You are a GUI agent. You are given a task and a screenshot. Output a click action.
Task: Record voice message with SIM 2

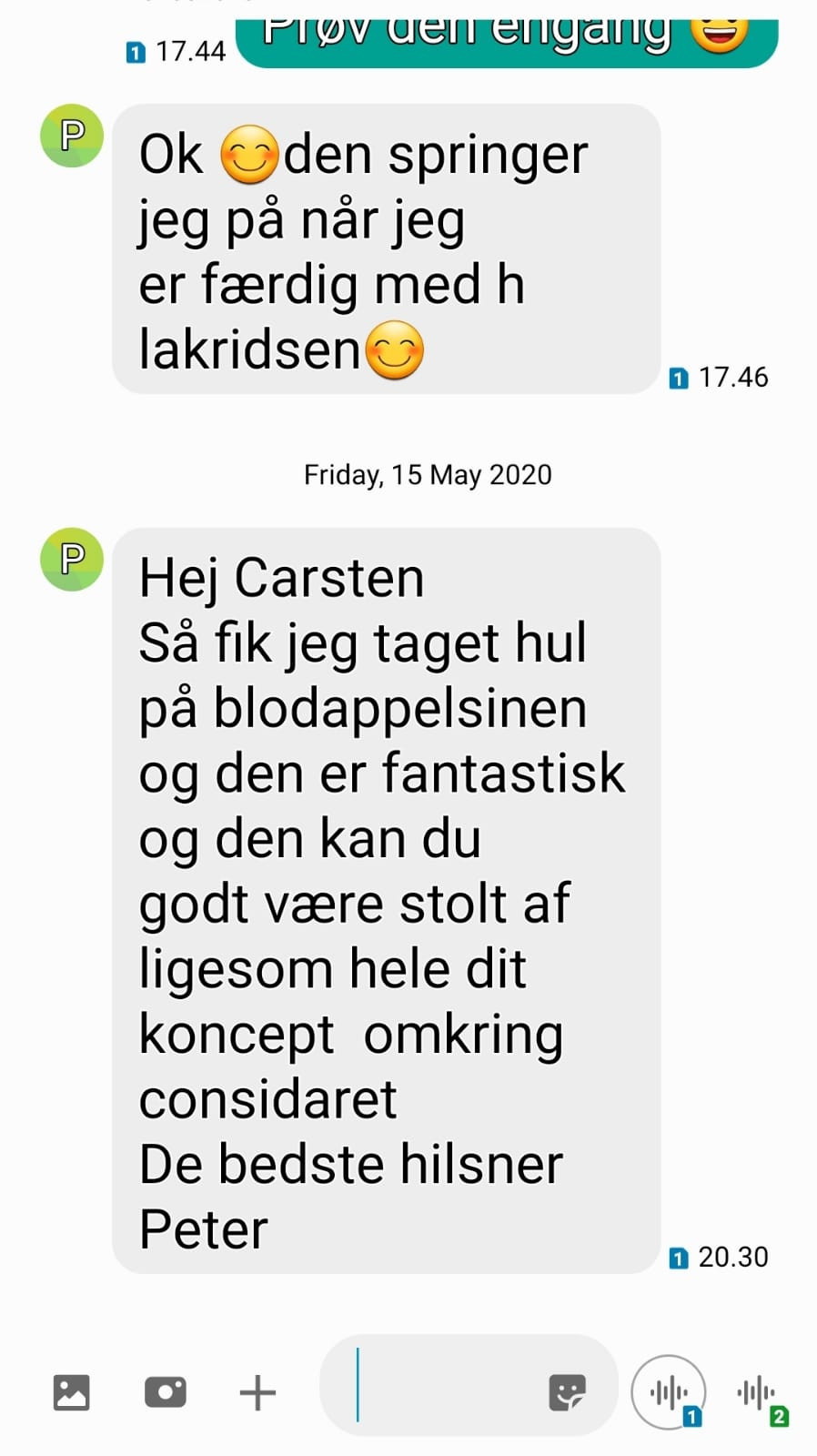coord(762,1394)
